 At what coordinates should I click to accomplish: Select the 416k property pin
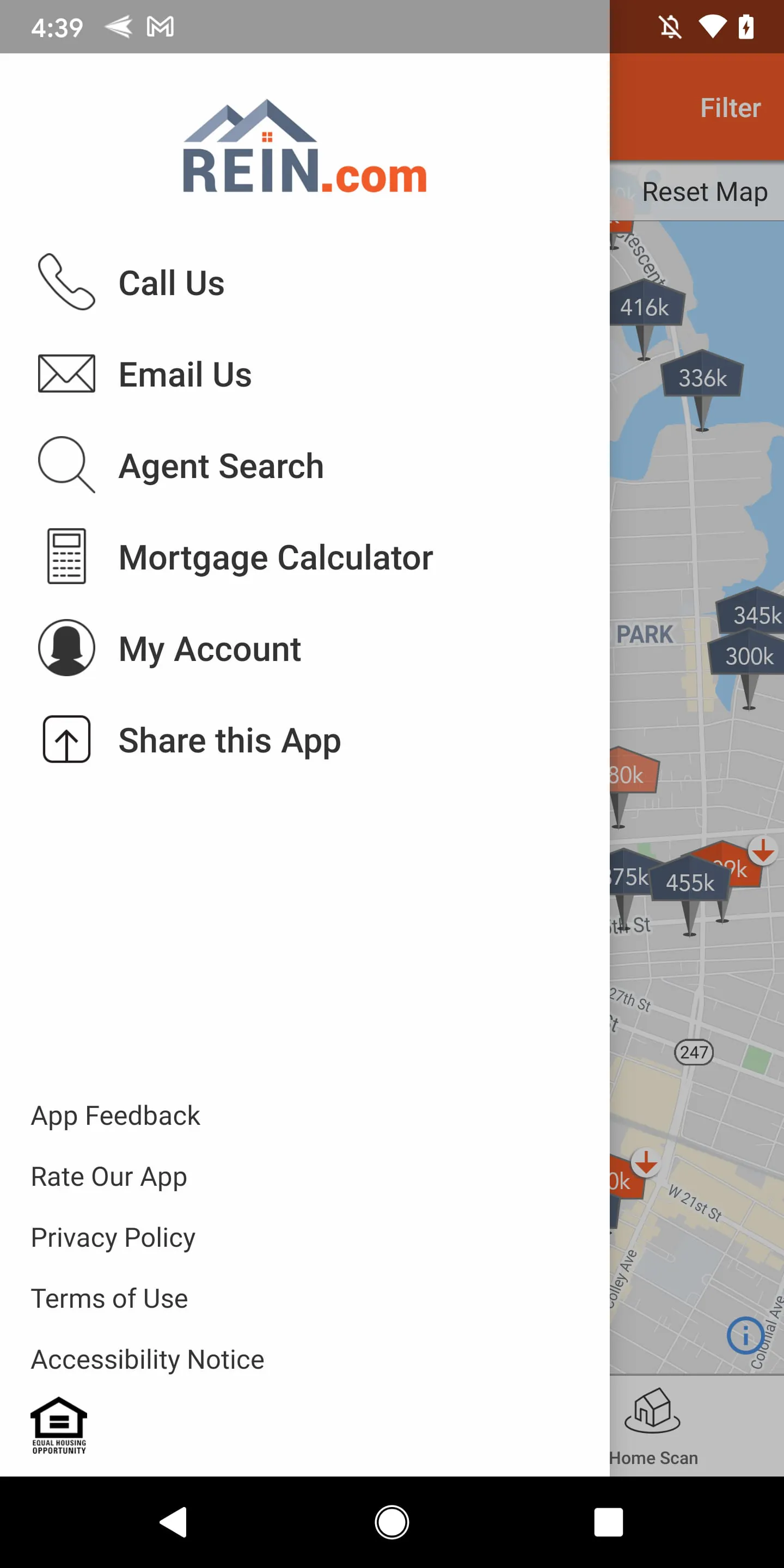(x=646, y=308)
